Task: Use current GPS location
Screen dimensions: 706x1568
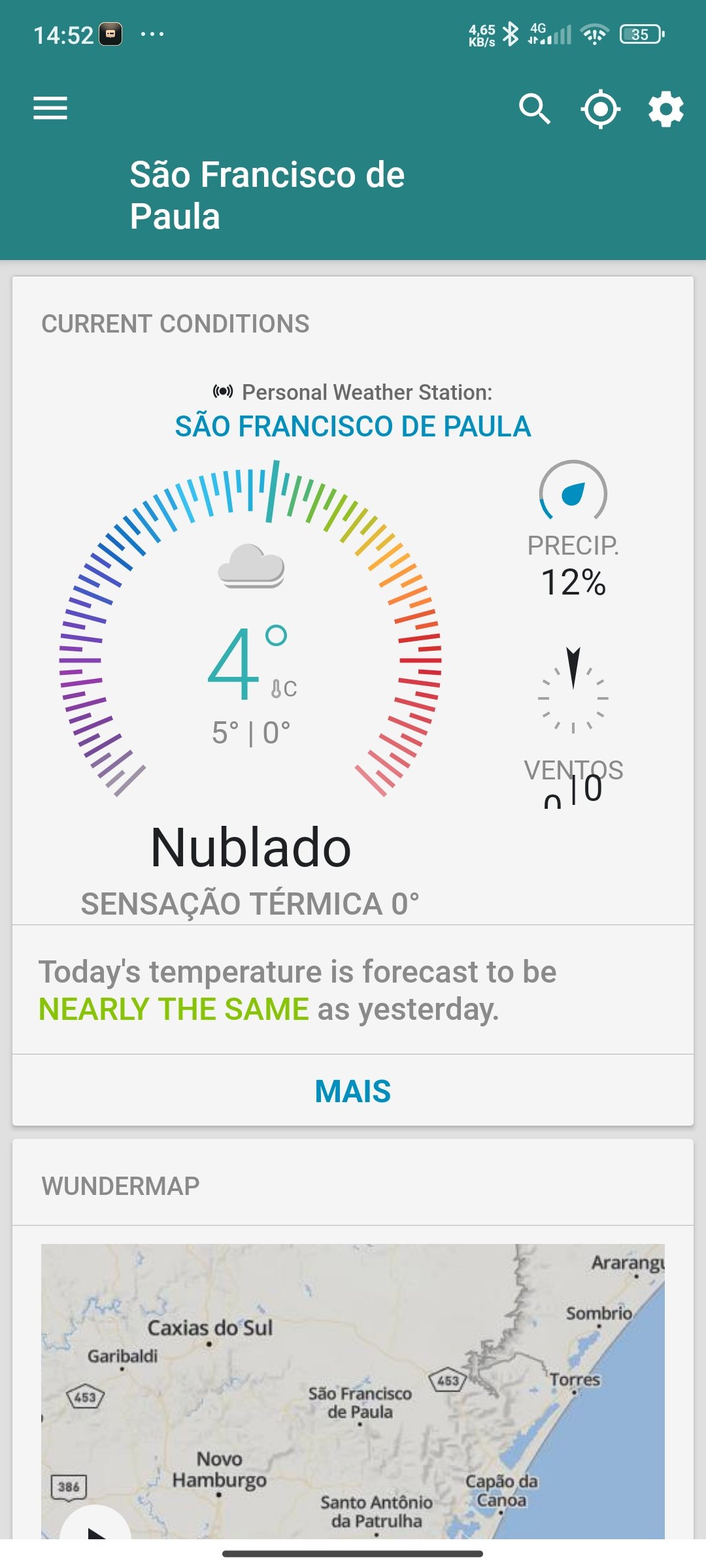Action: [x=600, y=109]
